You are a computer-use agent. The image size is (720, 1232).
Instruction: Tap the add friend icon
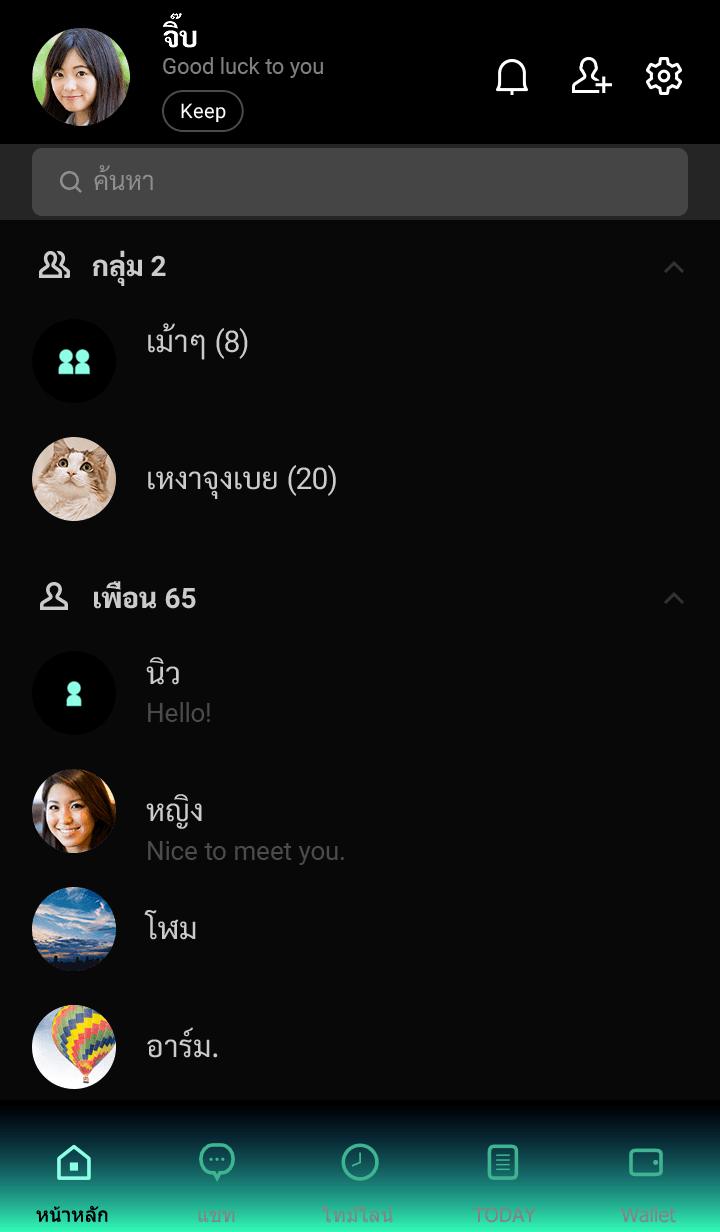tap(591, 77)
